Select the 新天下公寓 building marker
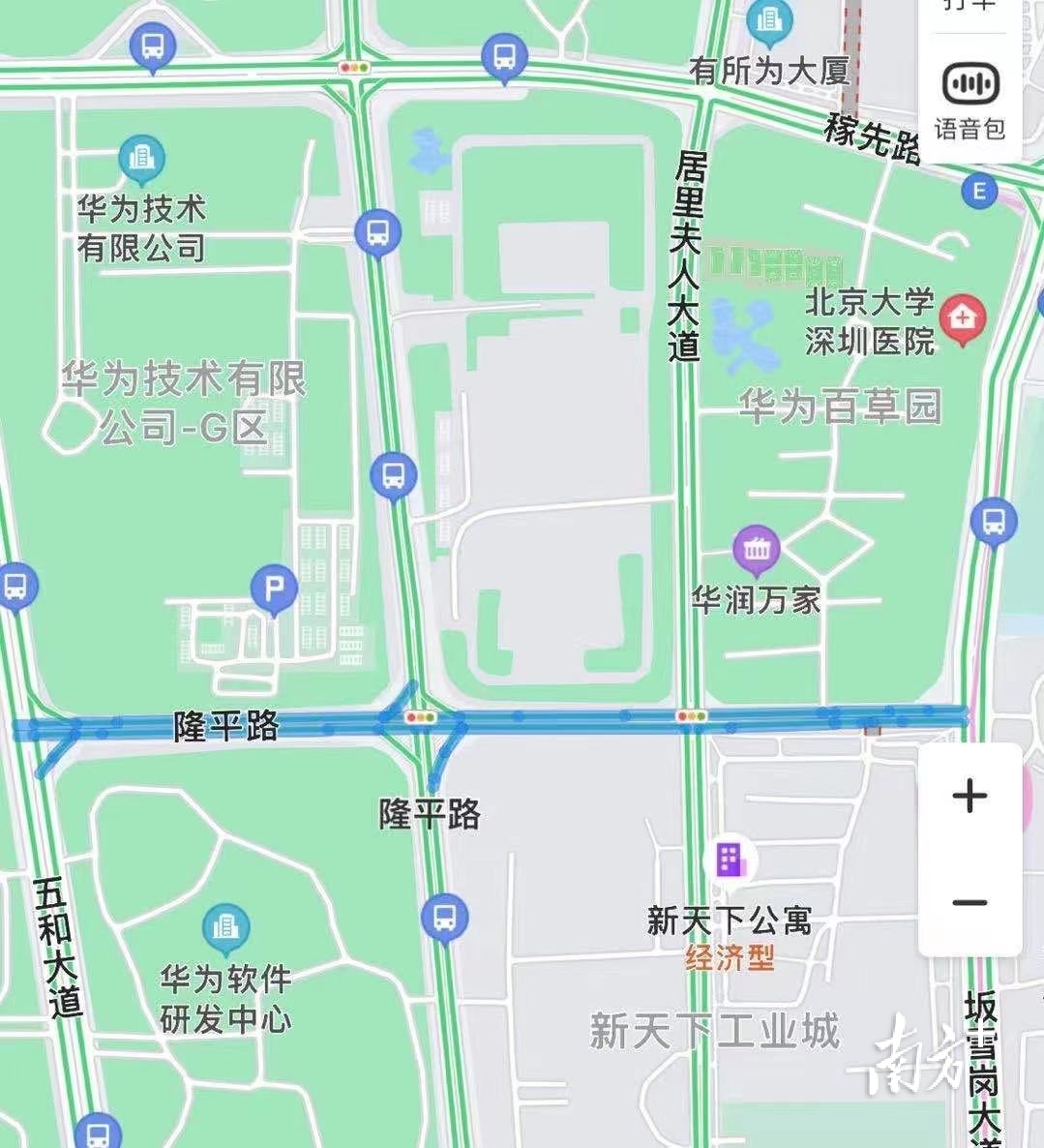Screen dimensions: 1044x1148 (730, 858)
